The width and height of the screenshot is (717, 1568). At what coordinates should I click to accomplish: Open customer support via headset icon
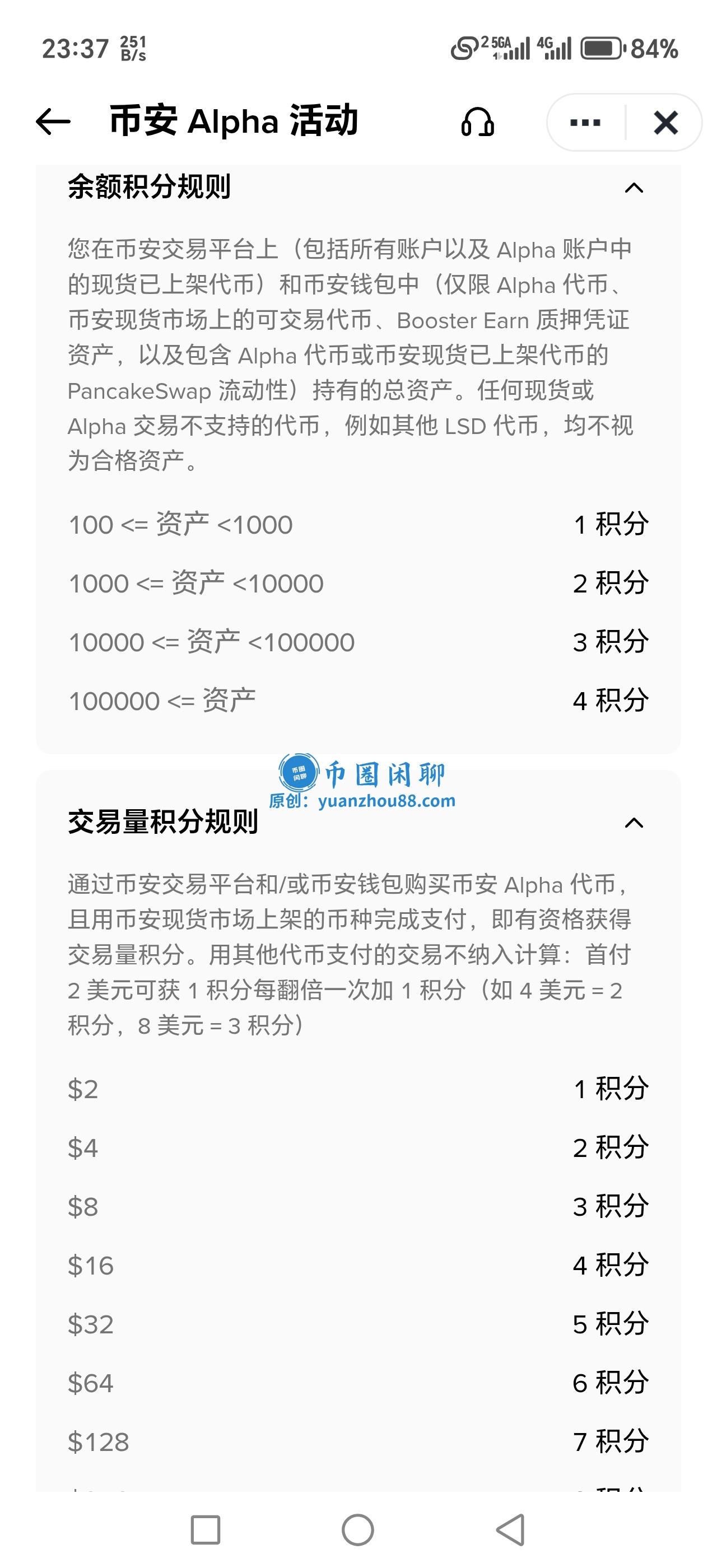tap(477, 122)
